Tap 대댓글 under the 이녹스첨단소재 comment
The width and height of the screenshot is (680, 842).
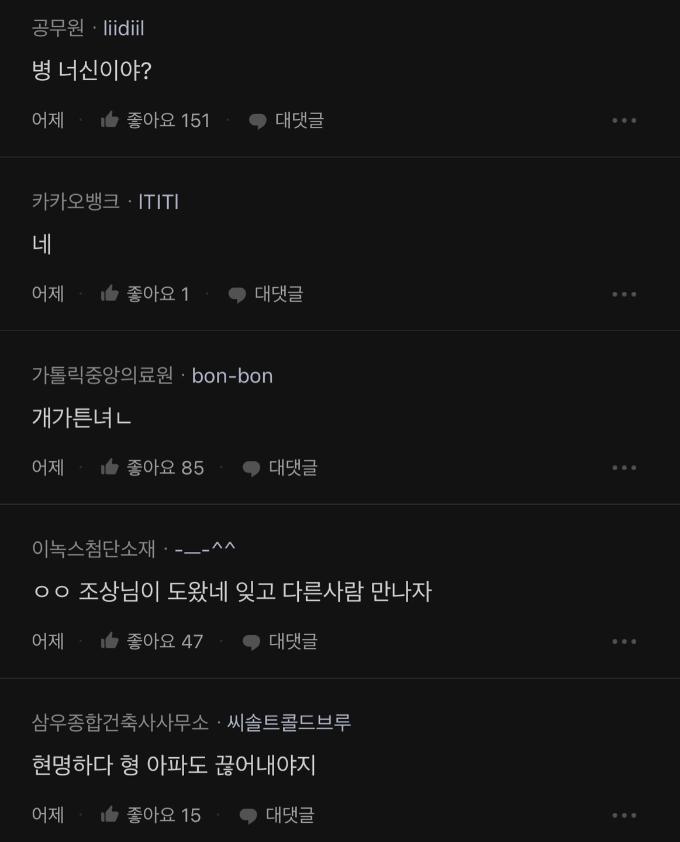coord(280,641)
